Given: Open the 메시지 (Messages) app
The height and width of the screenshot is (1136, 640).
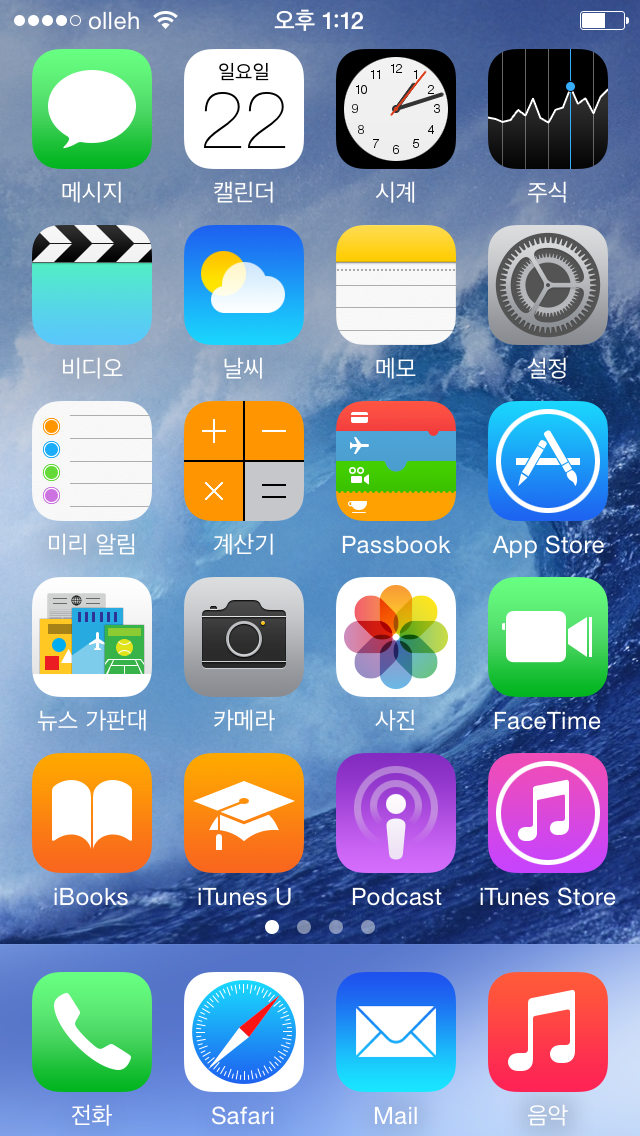Looking at the screenshot, I should tap(92, 109).
